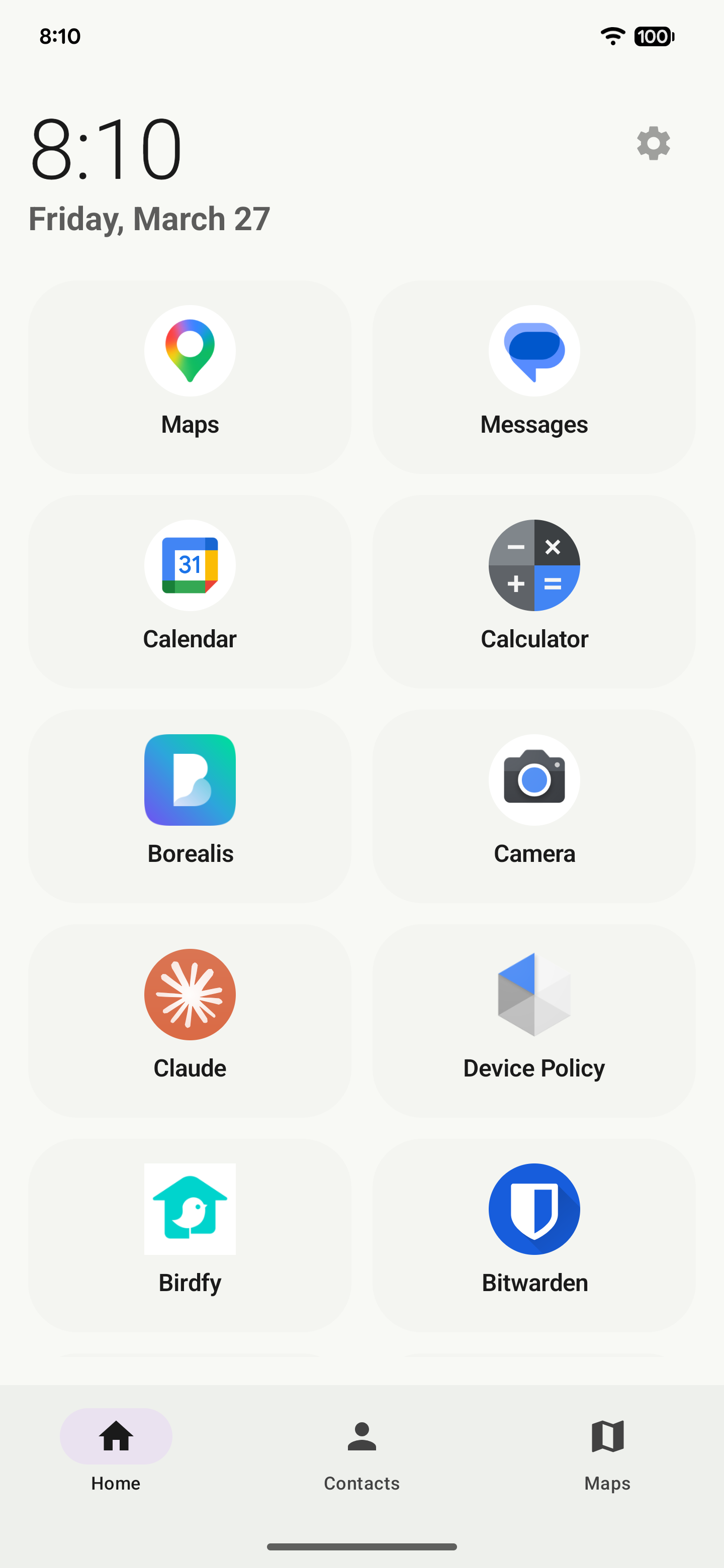724x1568 pixels.
Task: Open the Messages app
Action: [x=534, y=375]
